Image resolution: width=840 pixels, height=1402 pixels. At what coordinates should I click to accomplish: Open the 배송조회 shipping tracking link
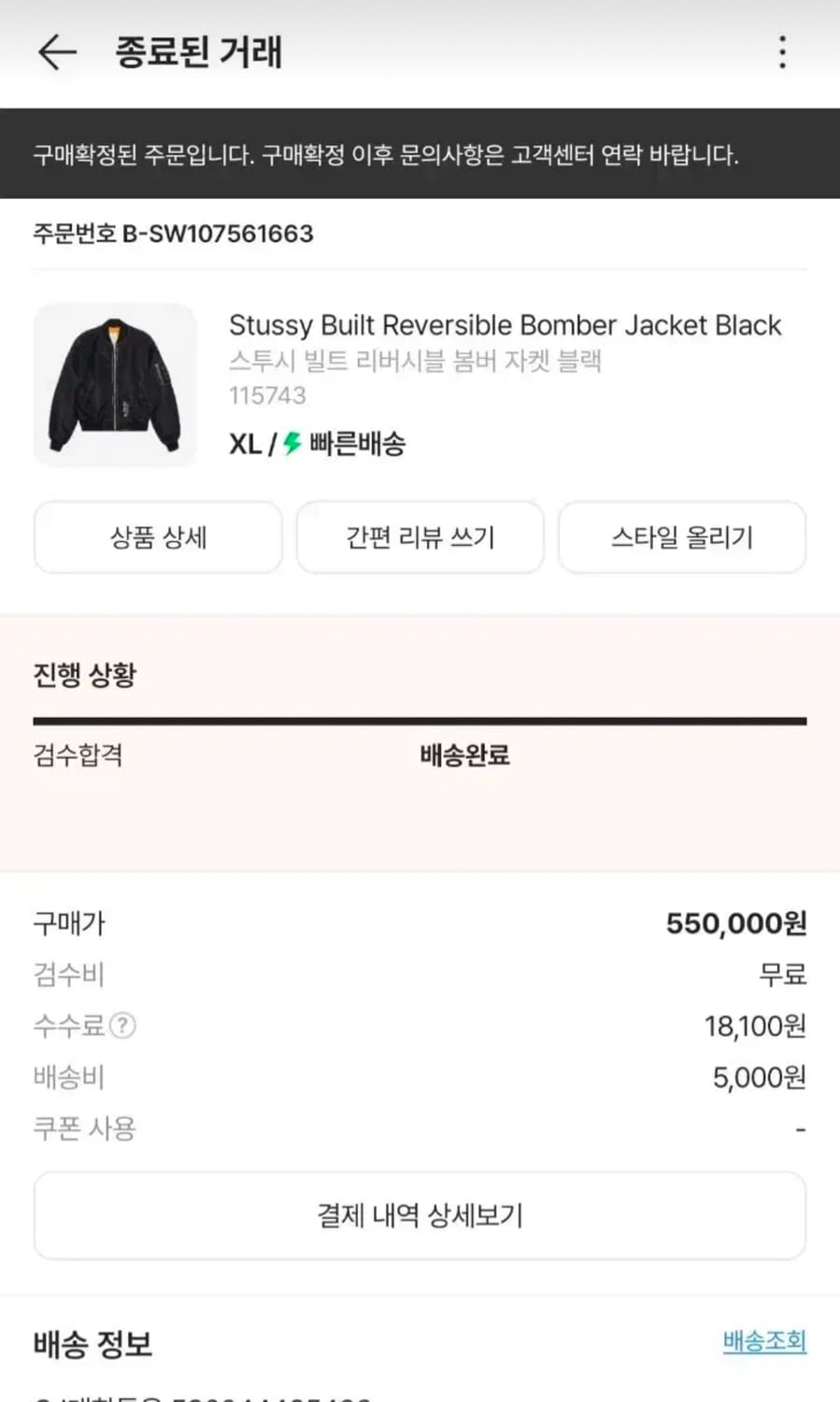click(x=763, y=1341)
